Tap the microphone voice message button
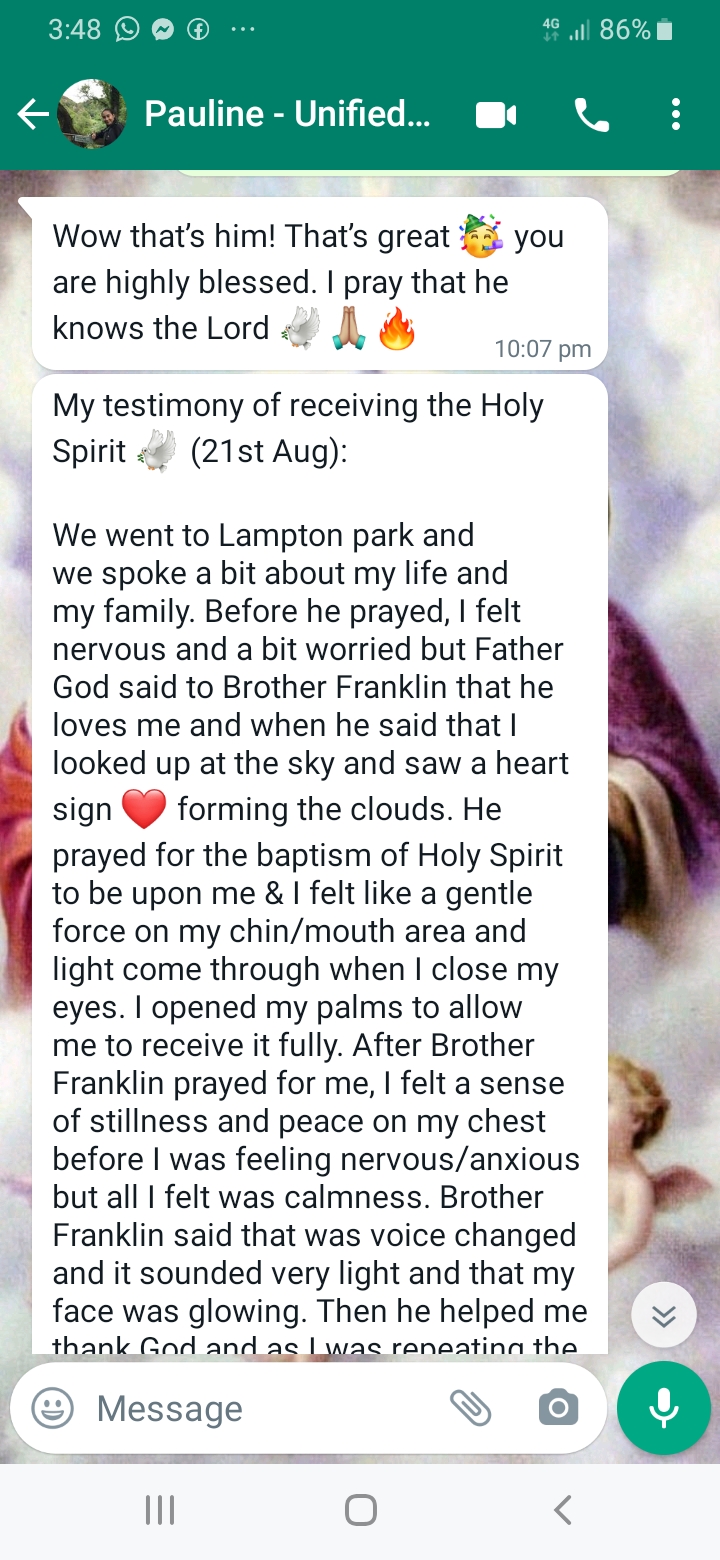Image resolution: width=720 pixels, height=1560 pixels. coord(664,1409)
